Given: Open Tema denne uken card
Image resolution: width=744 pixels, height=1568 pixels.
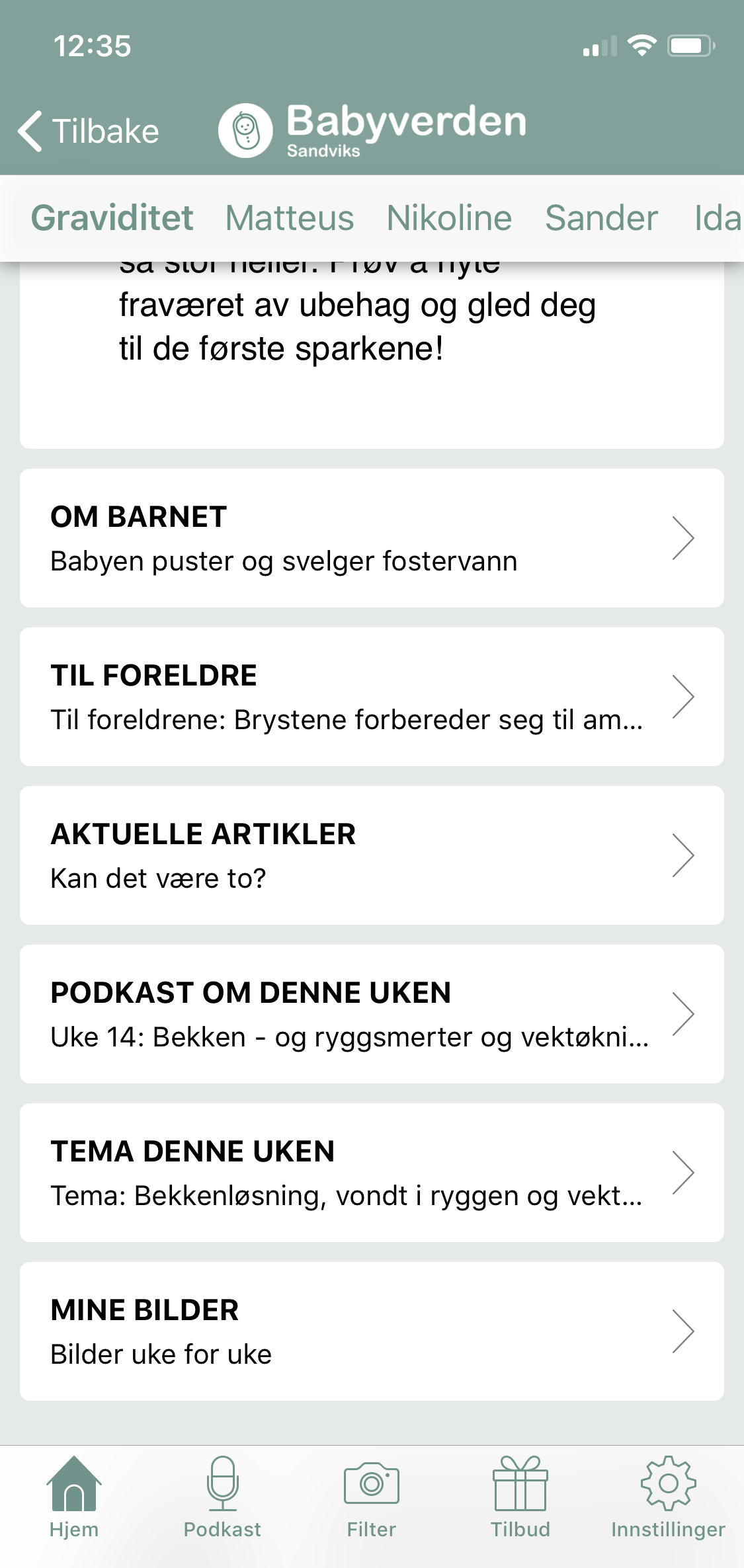Looking at the screenshot, I should tap(372, 1173).
